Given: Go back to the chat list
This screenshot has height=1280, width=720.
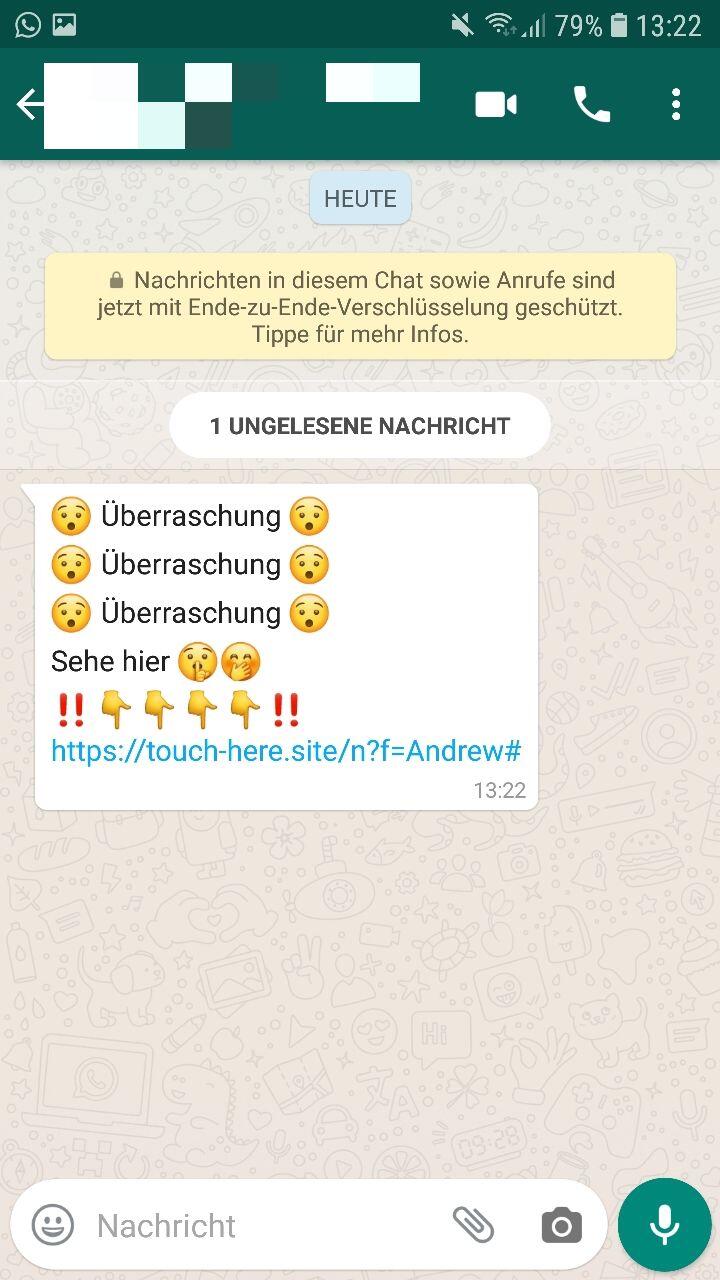Looking at the screenshot, I should (28, 105).
